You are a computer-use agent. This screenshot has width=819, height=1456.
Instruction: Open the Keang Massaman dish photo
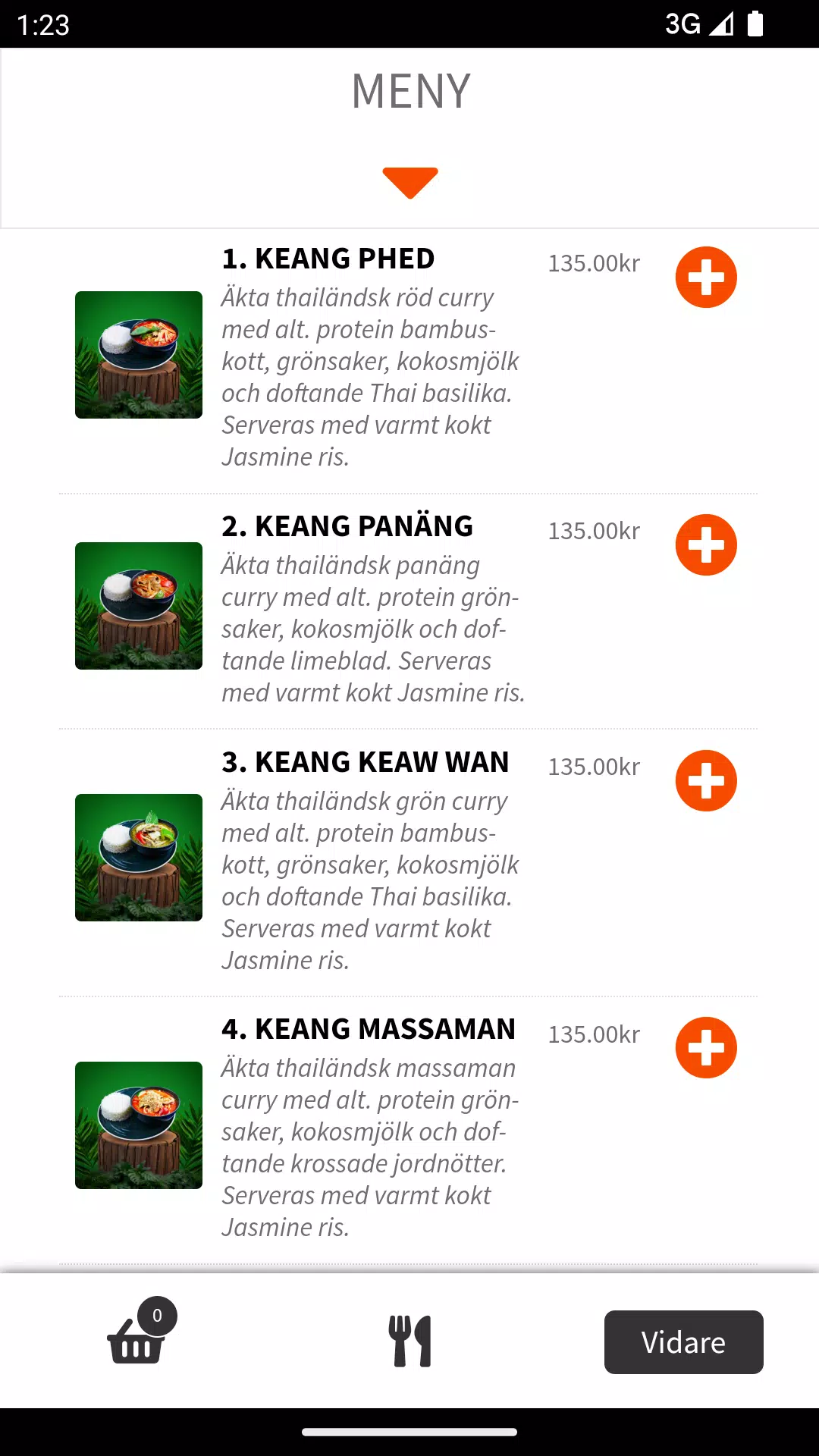[x=139, y=1125]
